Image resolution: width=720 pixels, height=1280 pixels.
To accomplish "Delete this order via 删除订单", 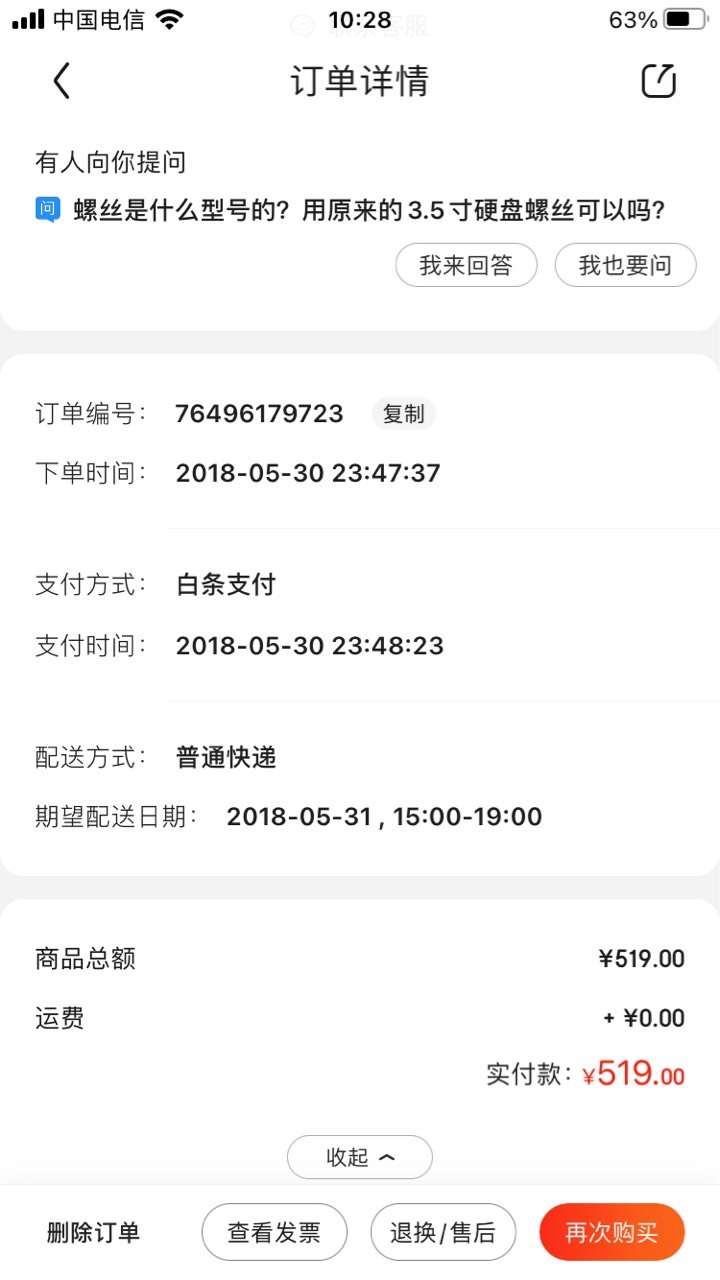I will (93, 1232).
